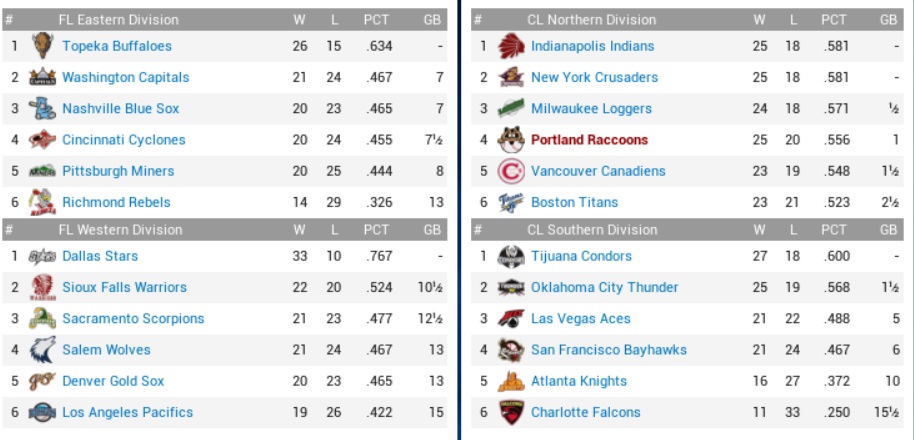Viewport: 914px width, 440px height.
Task: Open the Portland Raccoons team page
Action: pos(589,140)
